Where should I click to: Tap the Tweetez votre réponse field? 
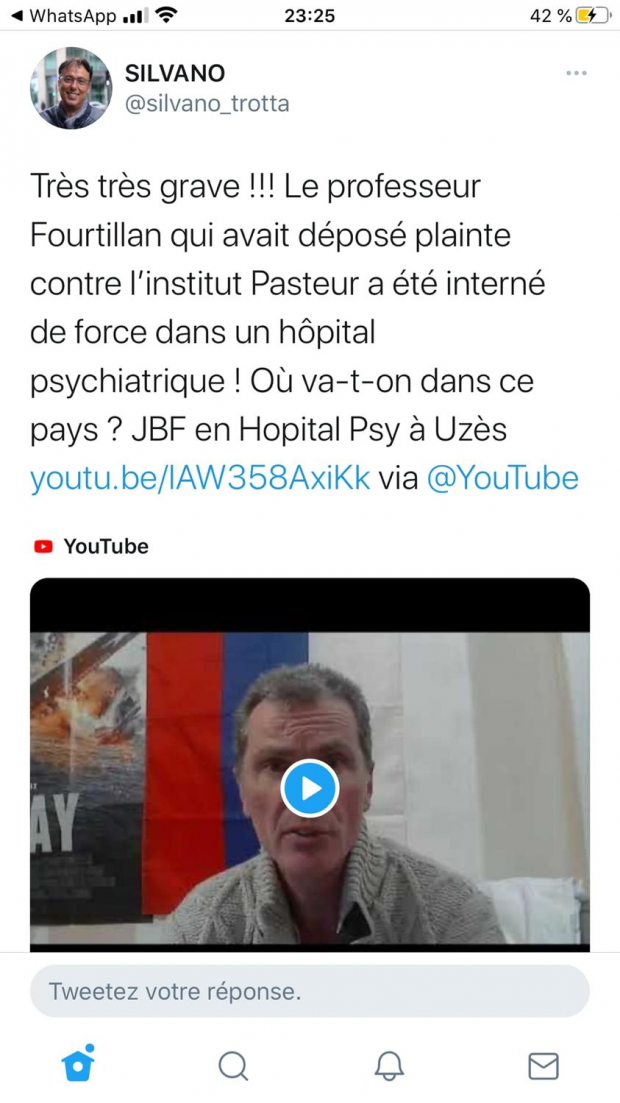click(x=309, y=992)
